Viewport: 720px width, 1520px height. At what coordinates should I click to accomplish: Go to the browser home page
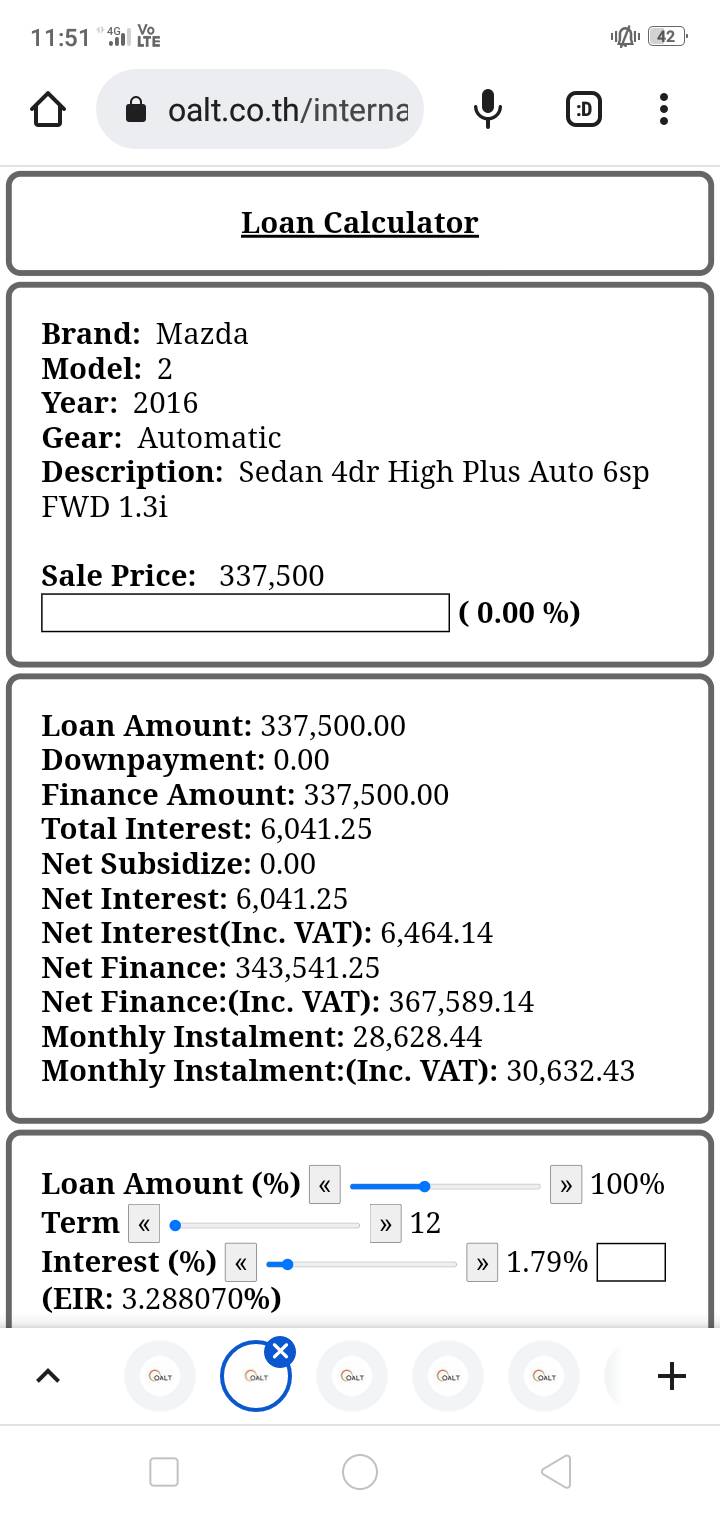[x=48, y=109]
